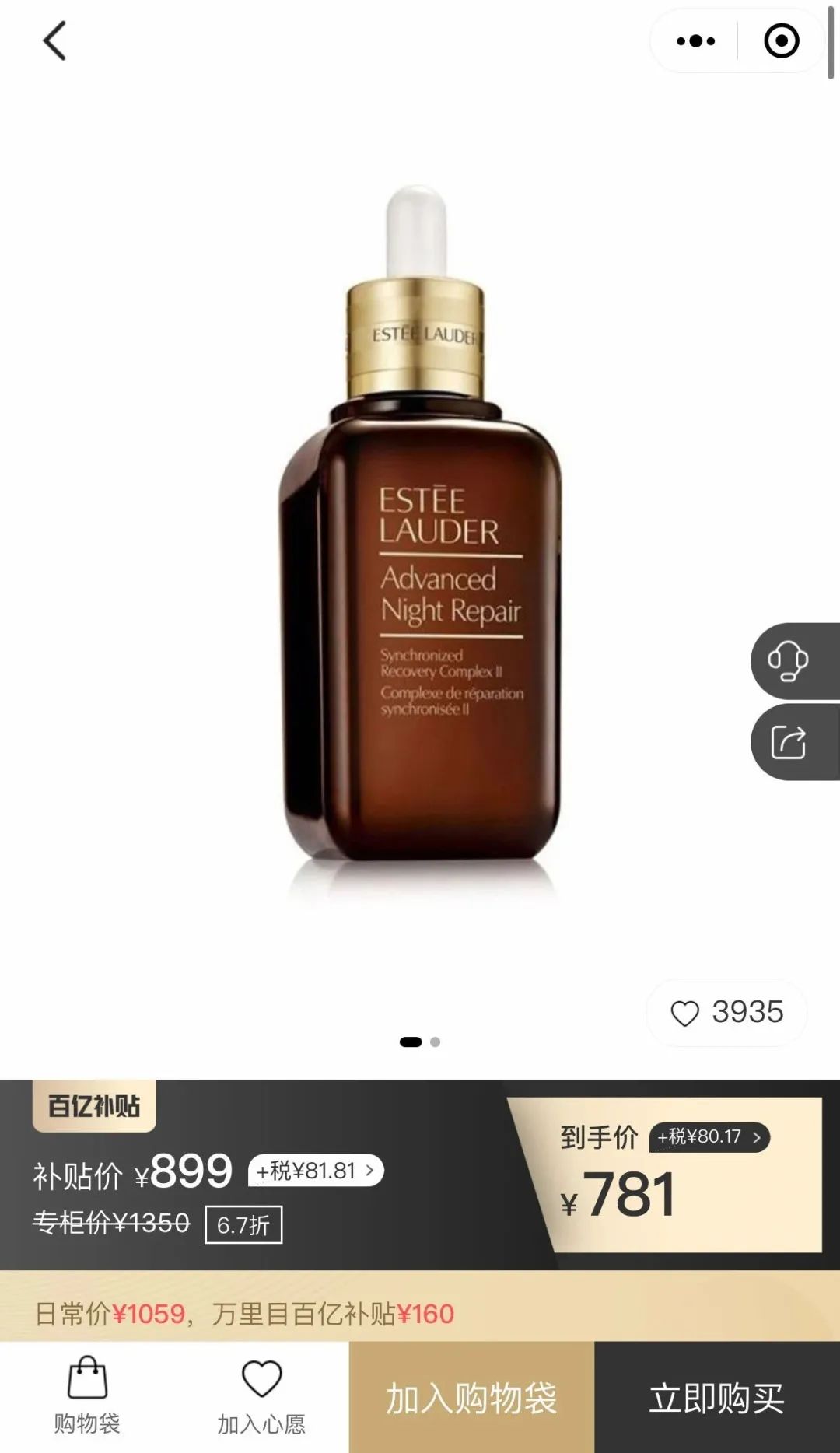Tap 加入购物袋 to add to bag

click(x=471, y=1398)
